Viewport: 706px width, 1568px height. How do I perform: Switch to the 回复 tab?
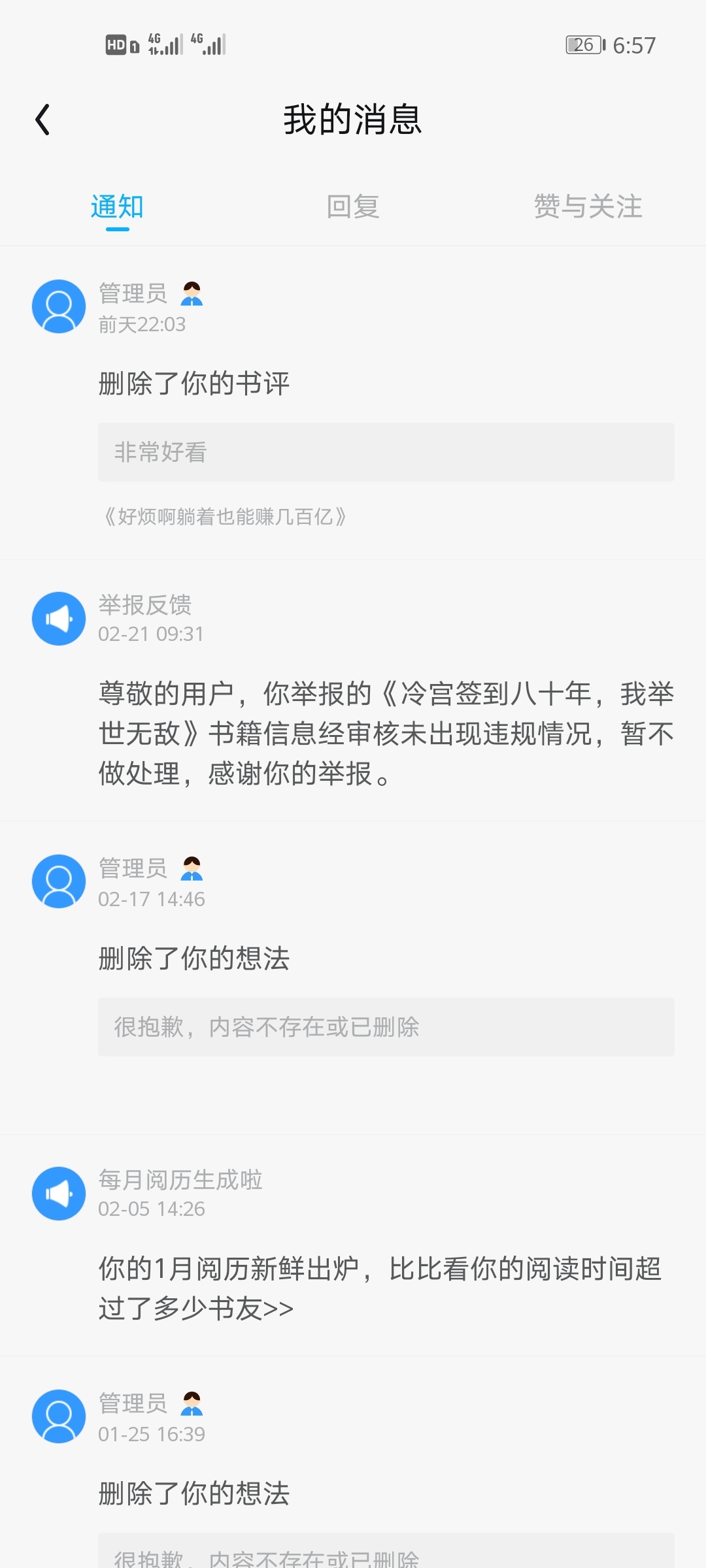(x=353, y=207)
